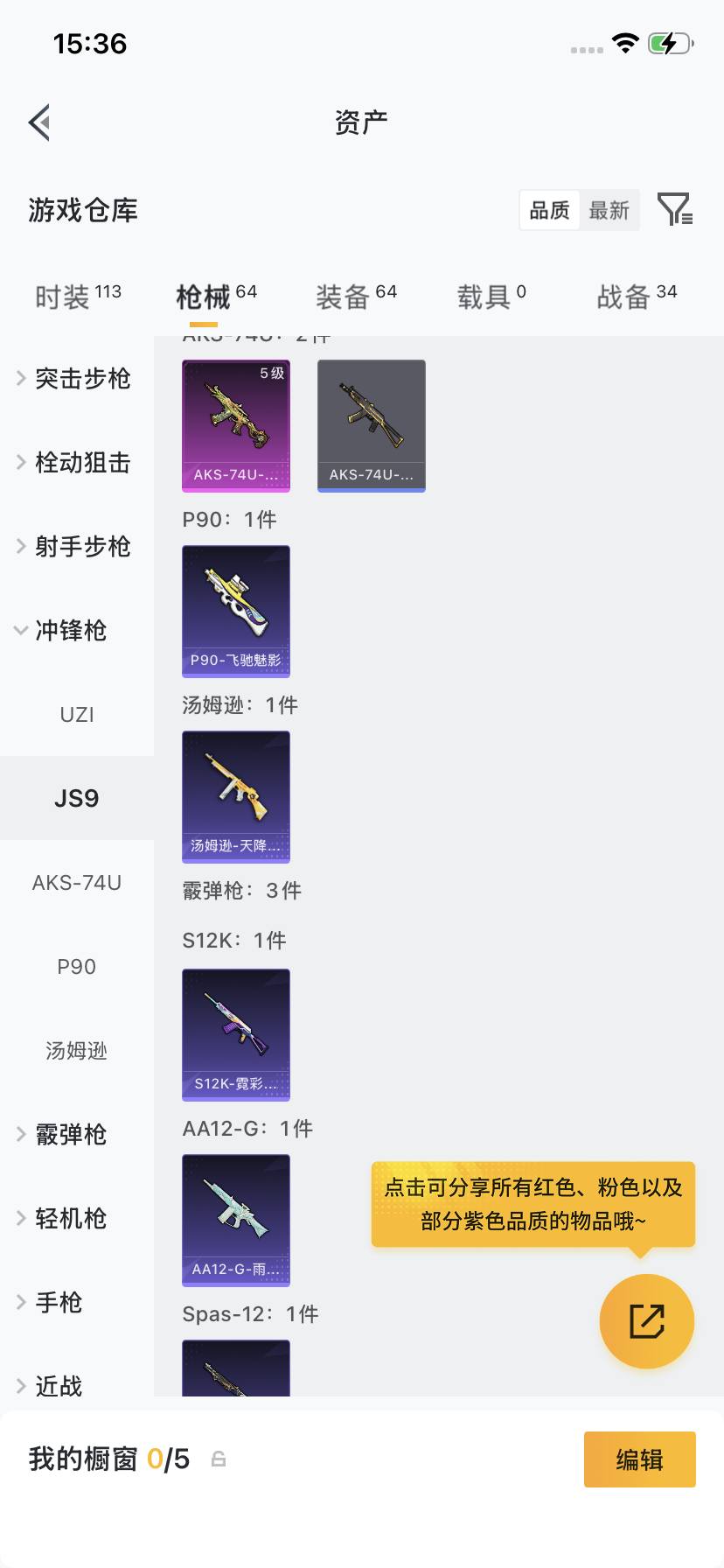
Task: View the AA12-G-雨 weapon skin
Action: [x=235, y=1221]
